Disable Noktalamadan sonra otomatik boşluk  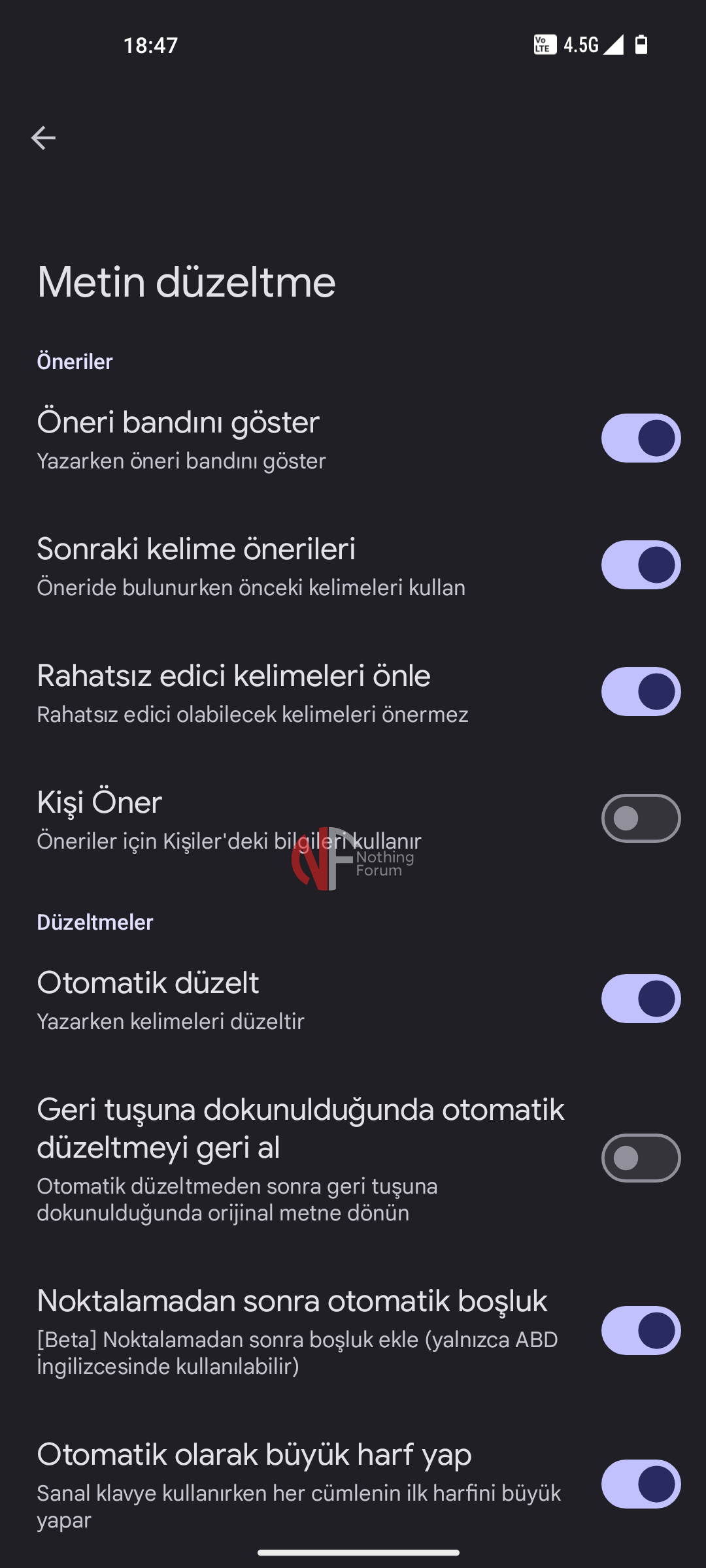pos(641,1330)
